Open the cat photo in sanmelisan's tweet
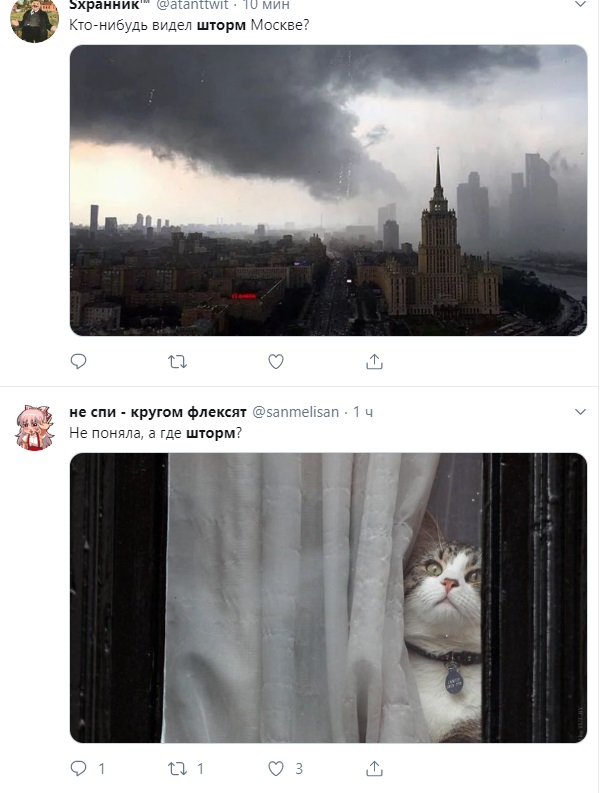The height and width of the screenshot is (793, 600). 328,598
